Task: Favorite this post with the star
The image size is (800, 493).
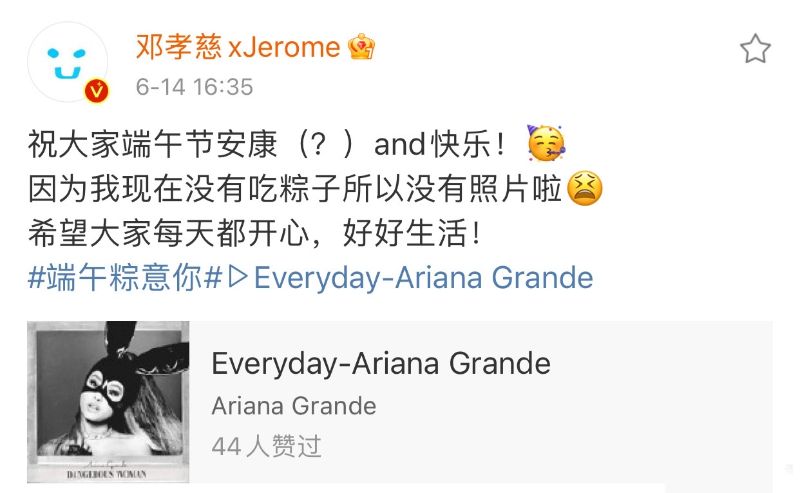Action: [755, 49]
